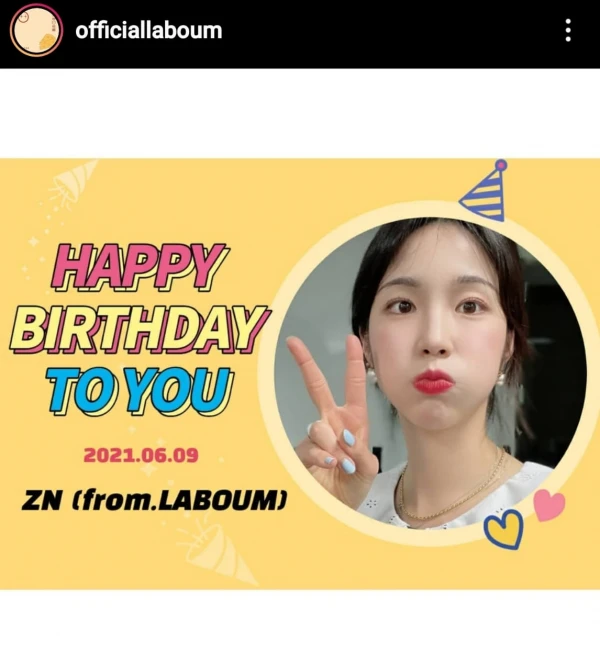Image resolution: width=600 pixels, height=670 pixels.
Task: Open the officiallaboum username link
Action: tap(148, 30)
